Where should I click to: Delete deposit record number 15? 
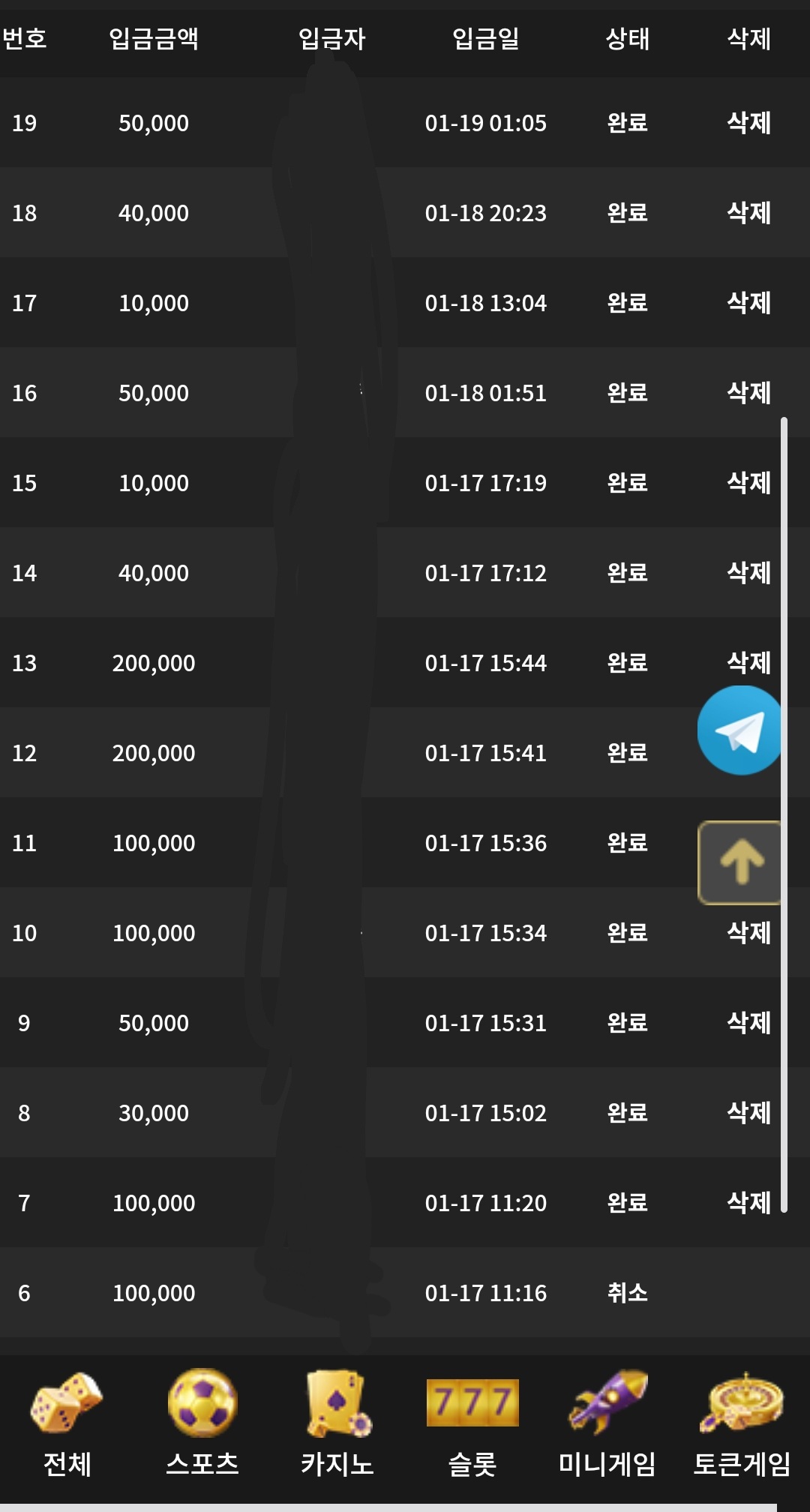point(748,482)
